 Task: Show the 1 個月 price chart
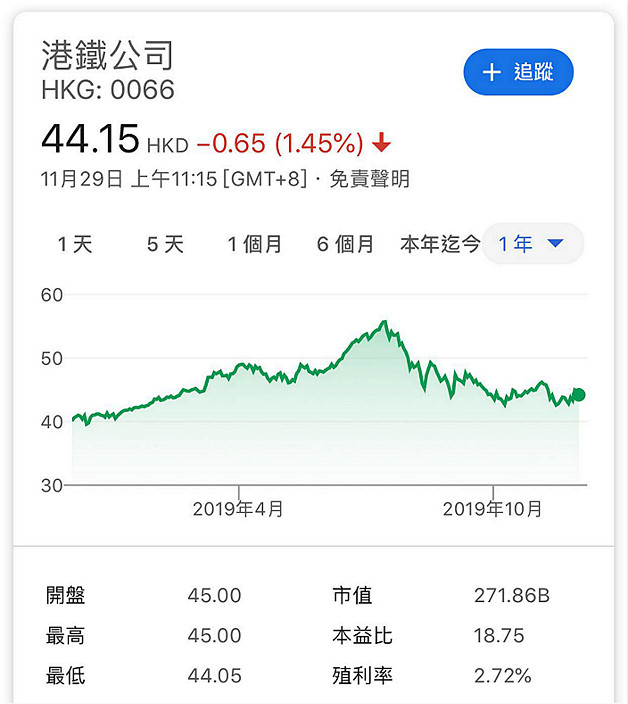(255, 245)
